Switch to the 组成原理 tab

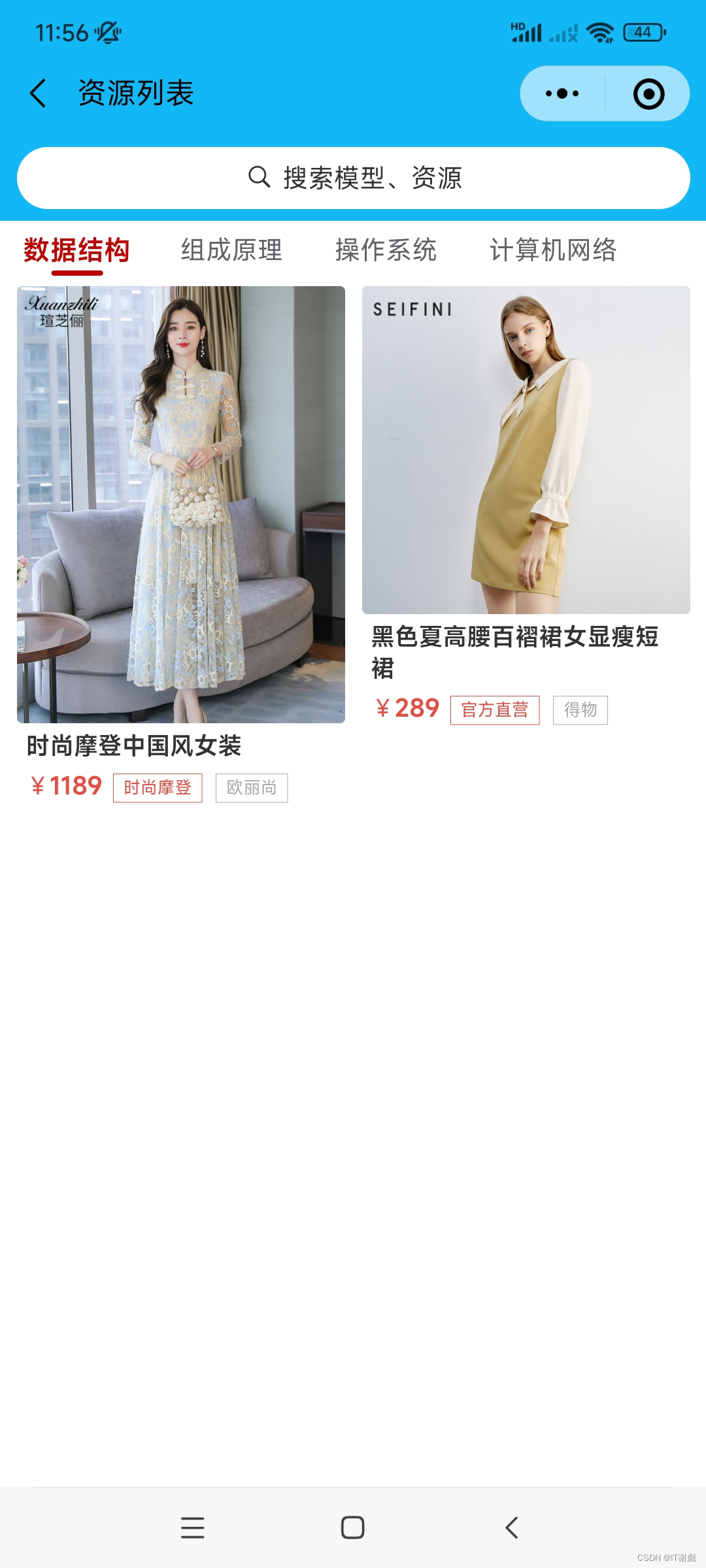point(232,250)
